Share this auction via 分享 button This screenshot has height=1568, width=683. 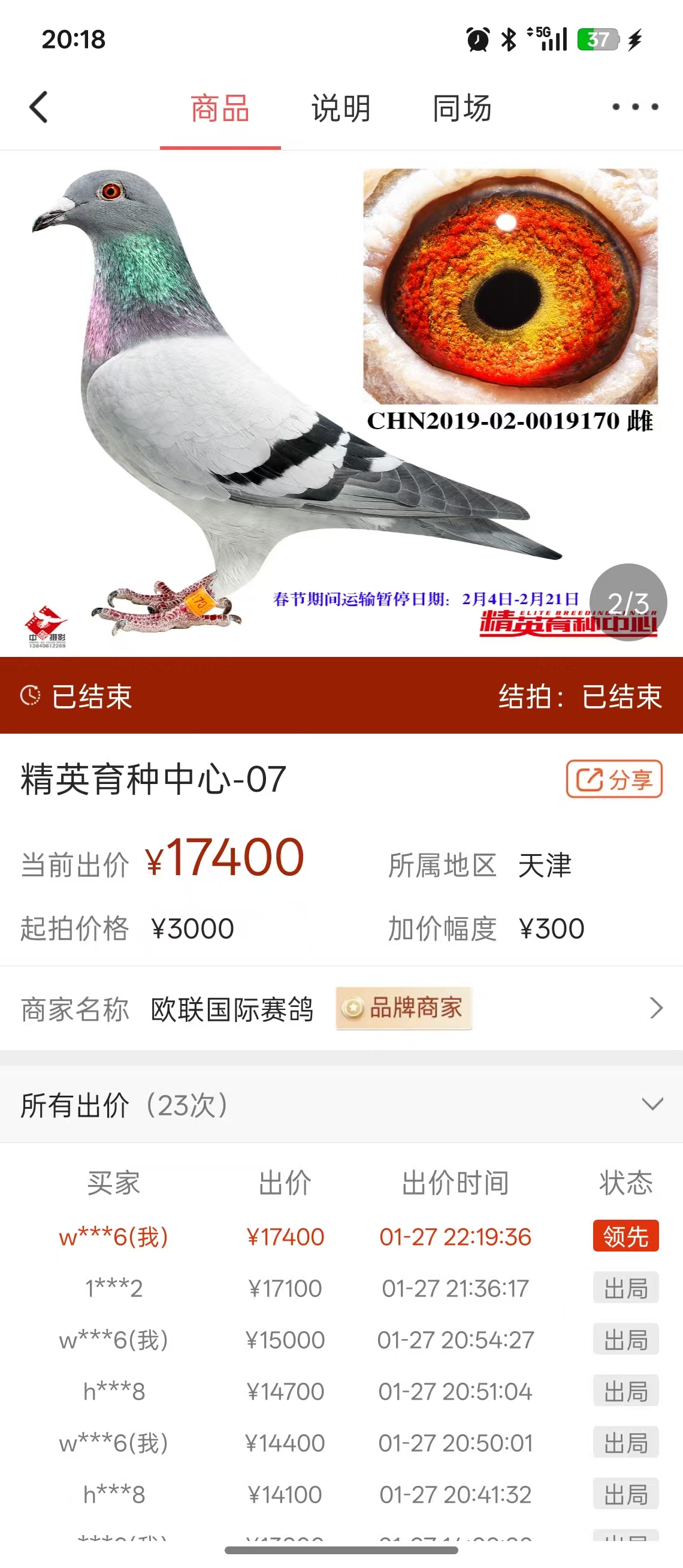pyautogui.click(x=614, y=779)
